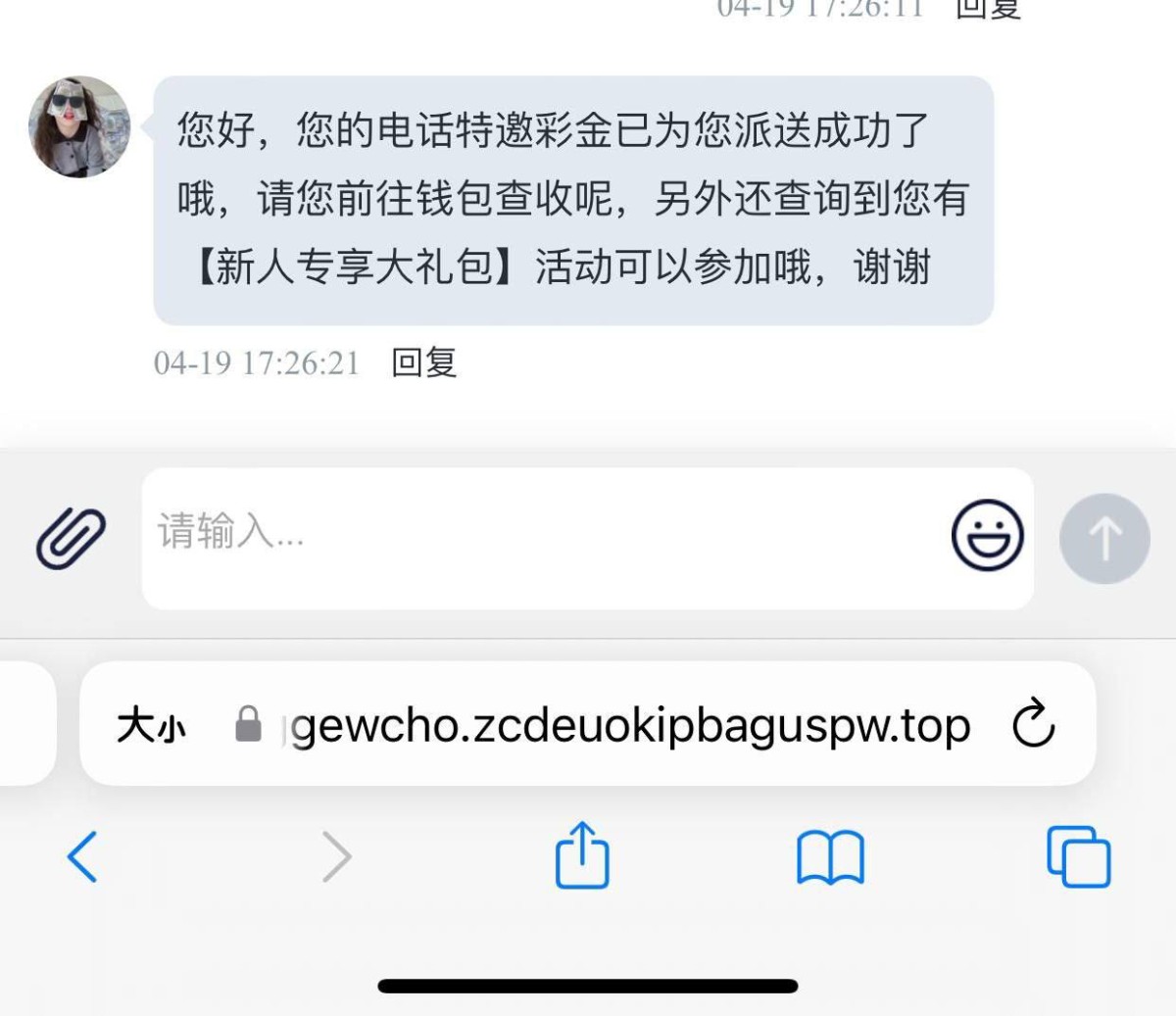The height and width of the screenshot is (1016, 1176).
Task: Tap 回复 under the 17:26:21 message
Action: (423, 363)
